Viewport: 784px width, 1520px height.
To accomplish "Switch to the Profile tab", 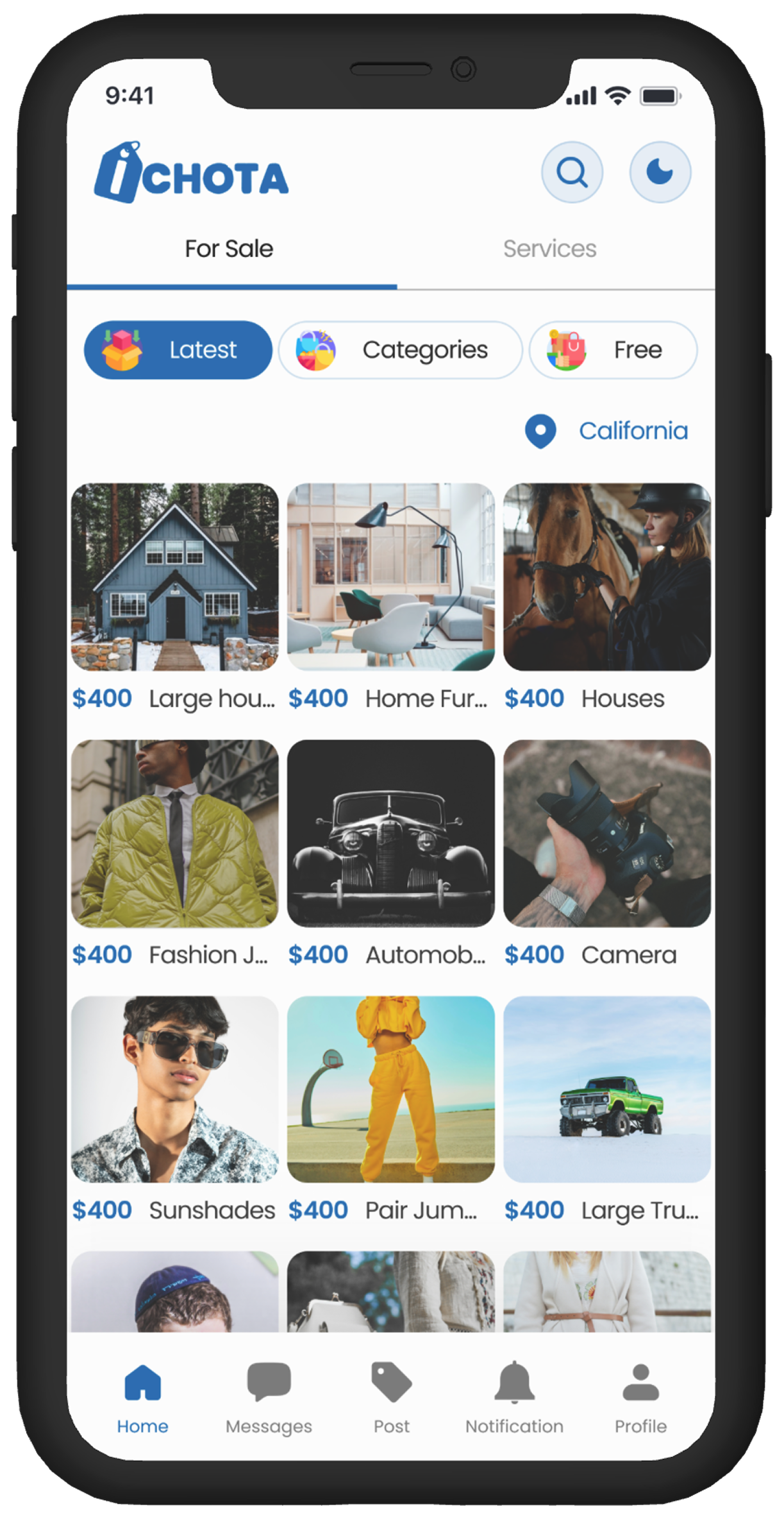I will click(640, 1397).
